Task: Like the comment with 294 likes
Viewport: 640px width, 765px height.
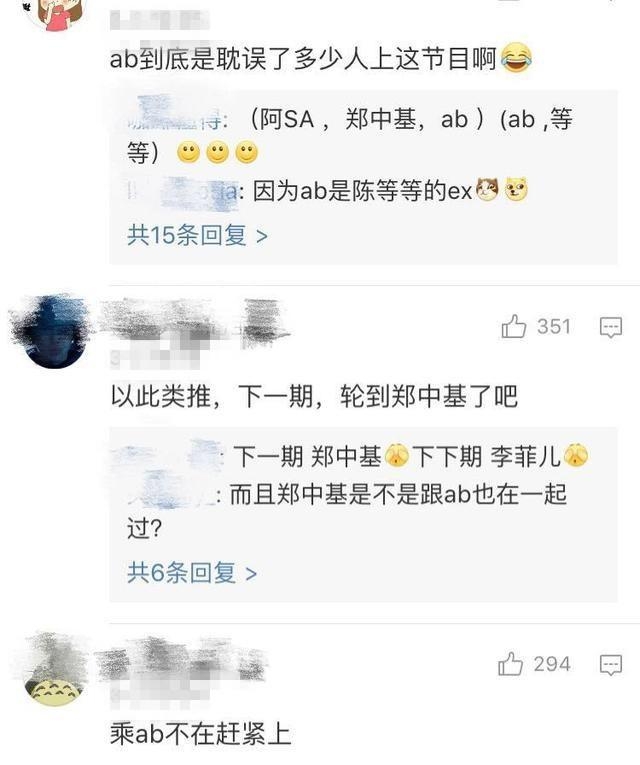Action: tap(511, 664)
